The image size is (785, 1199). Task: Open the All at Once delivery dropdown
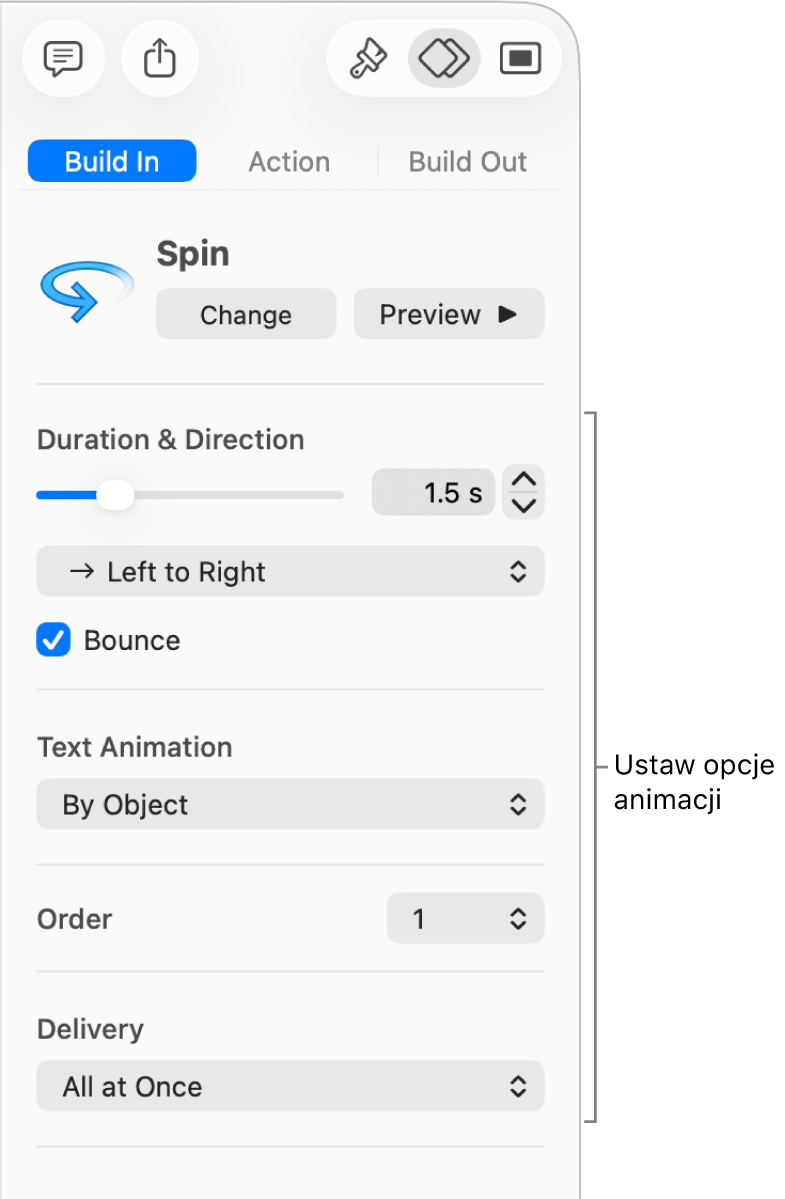pos(290,1087)
